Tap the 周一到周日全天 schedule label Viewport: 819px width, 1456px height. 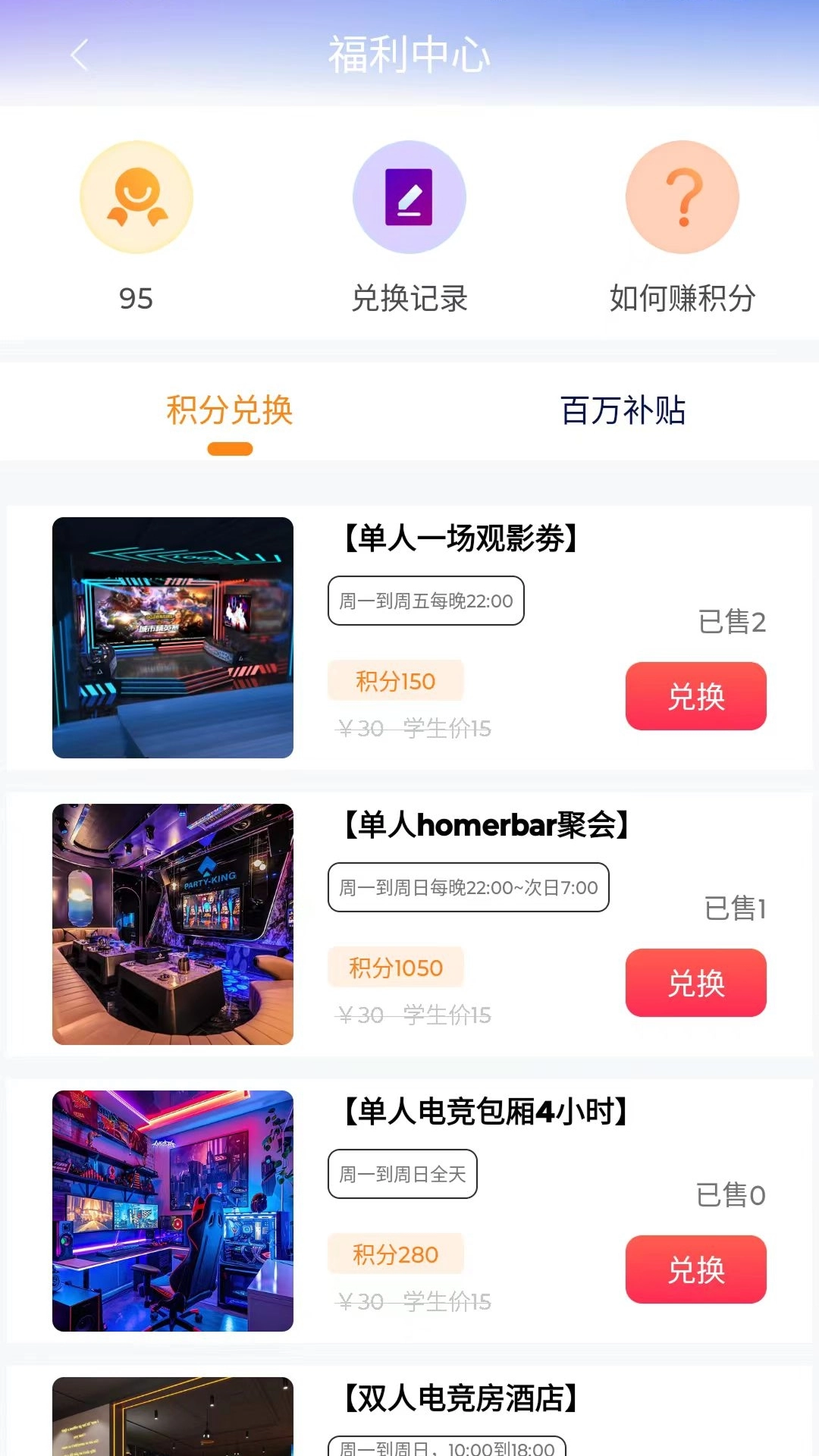402,1173
